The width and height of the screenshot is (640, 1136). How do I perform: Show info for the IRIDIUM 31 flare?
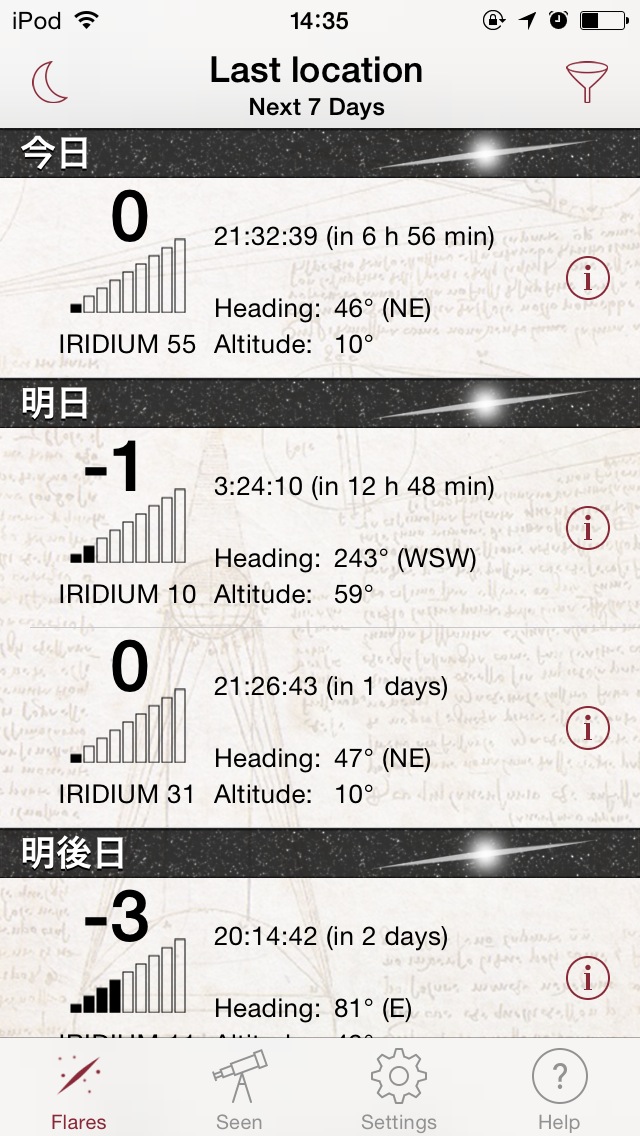click(x=587, y=728)
